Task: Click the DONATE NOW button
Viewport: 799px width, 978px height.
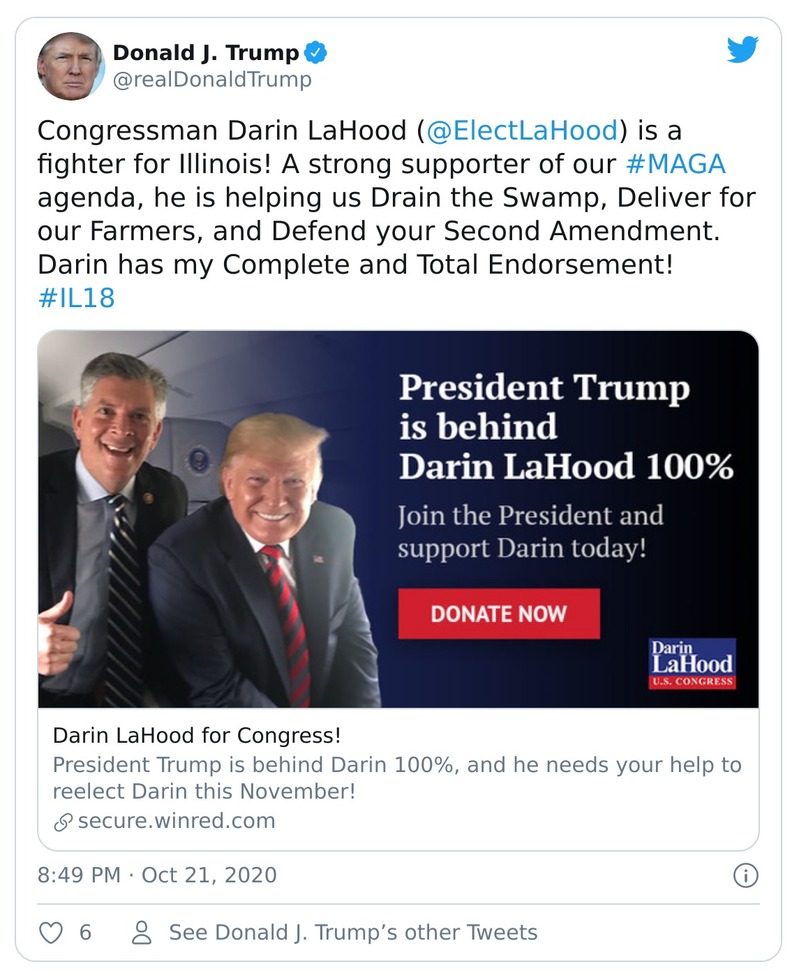Action: click(x=498, y=613)
